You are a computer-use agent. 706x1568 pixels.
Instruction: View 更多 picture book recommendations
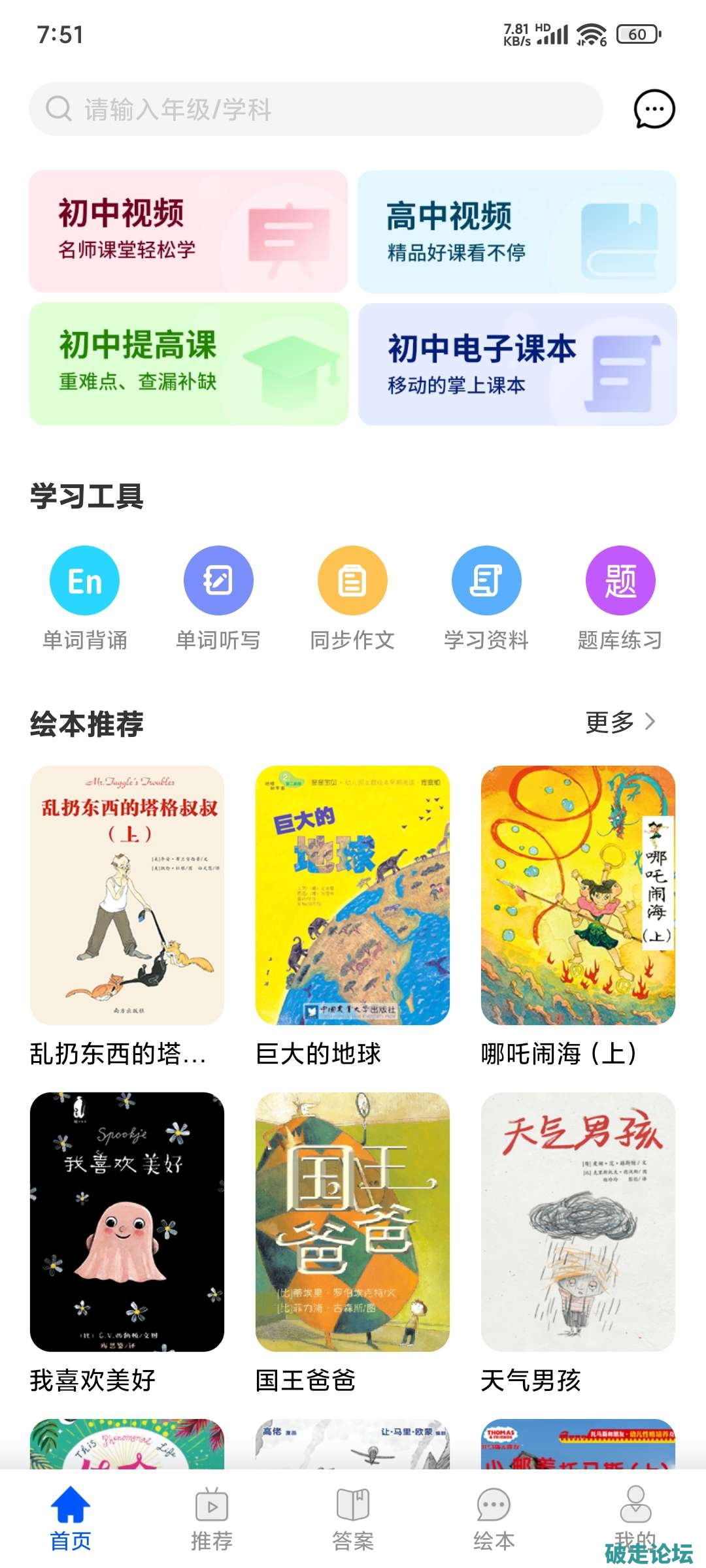tap(620, 722)
